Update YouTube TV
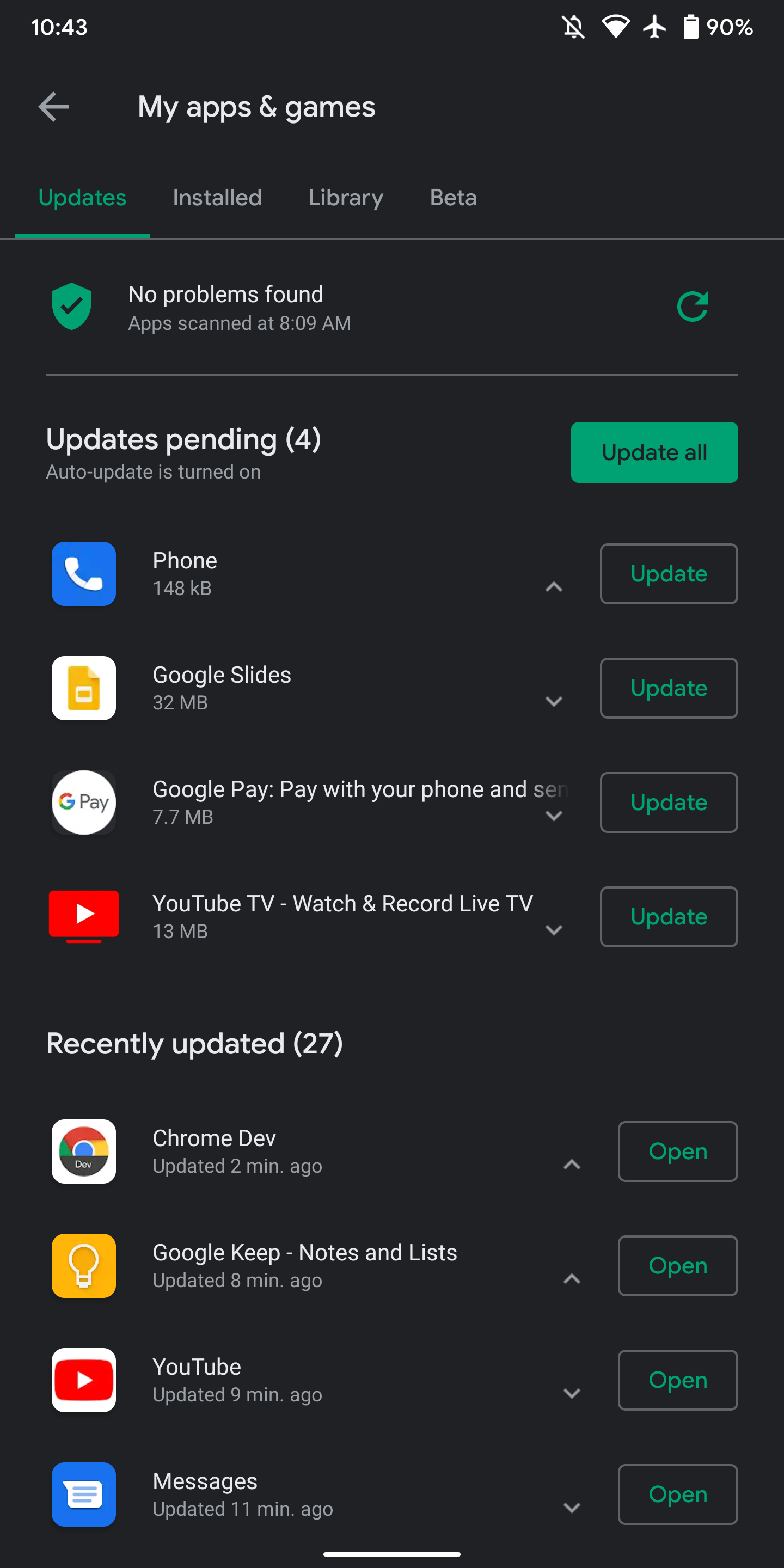 point(669,917)
